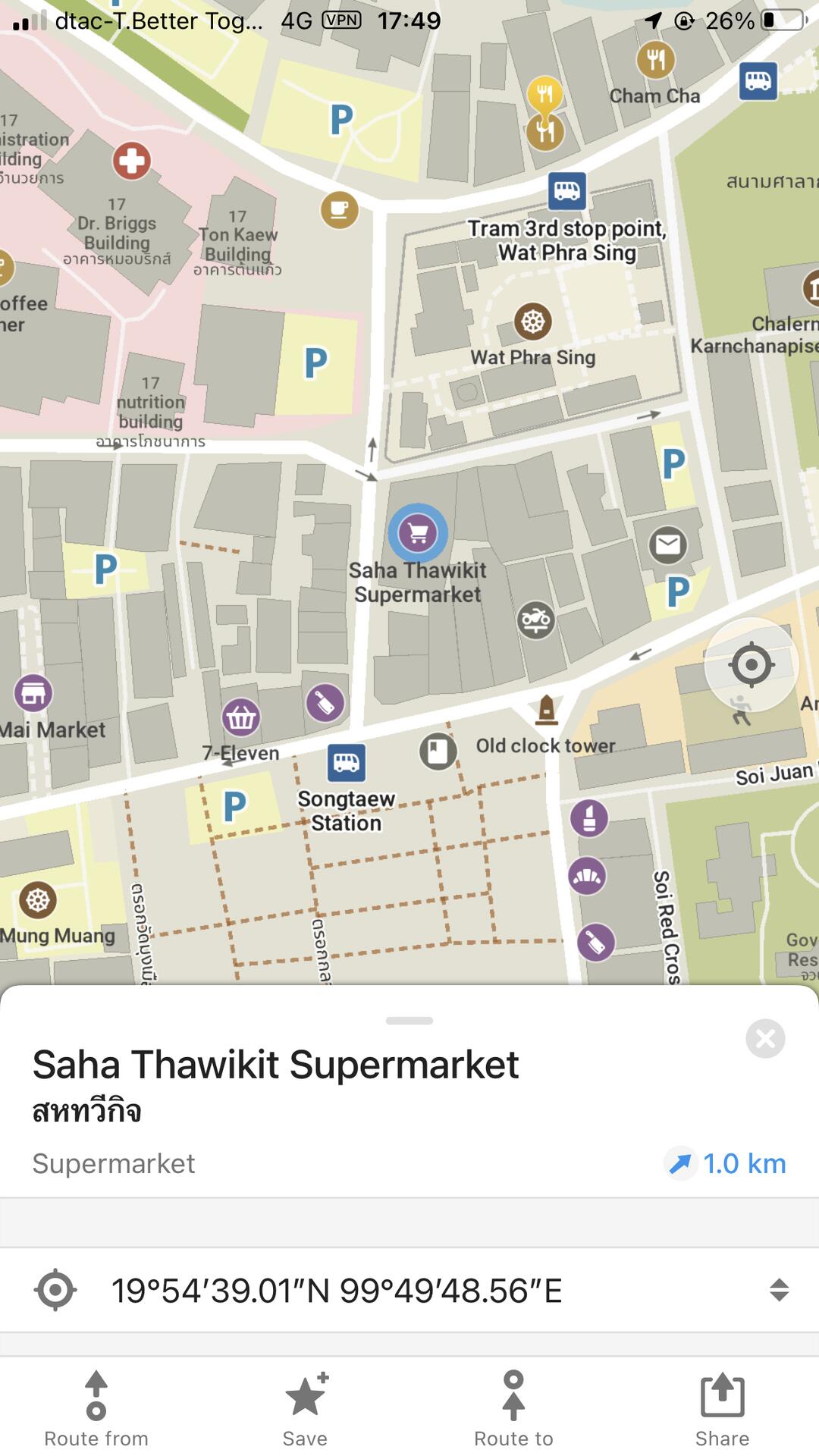Image resolution: width=819 pixels, height=1456 pixels.
Task: Select the Mai Market marker
Action: 33,692
